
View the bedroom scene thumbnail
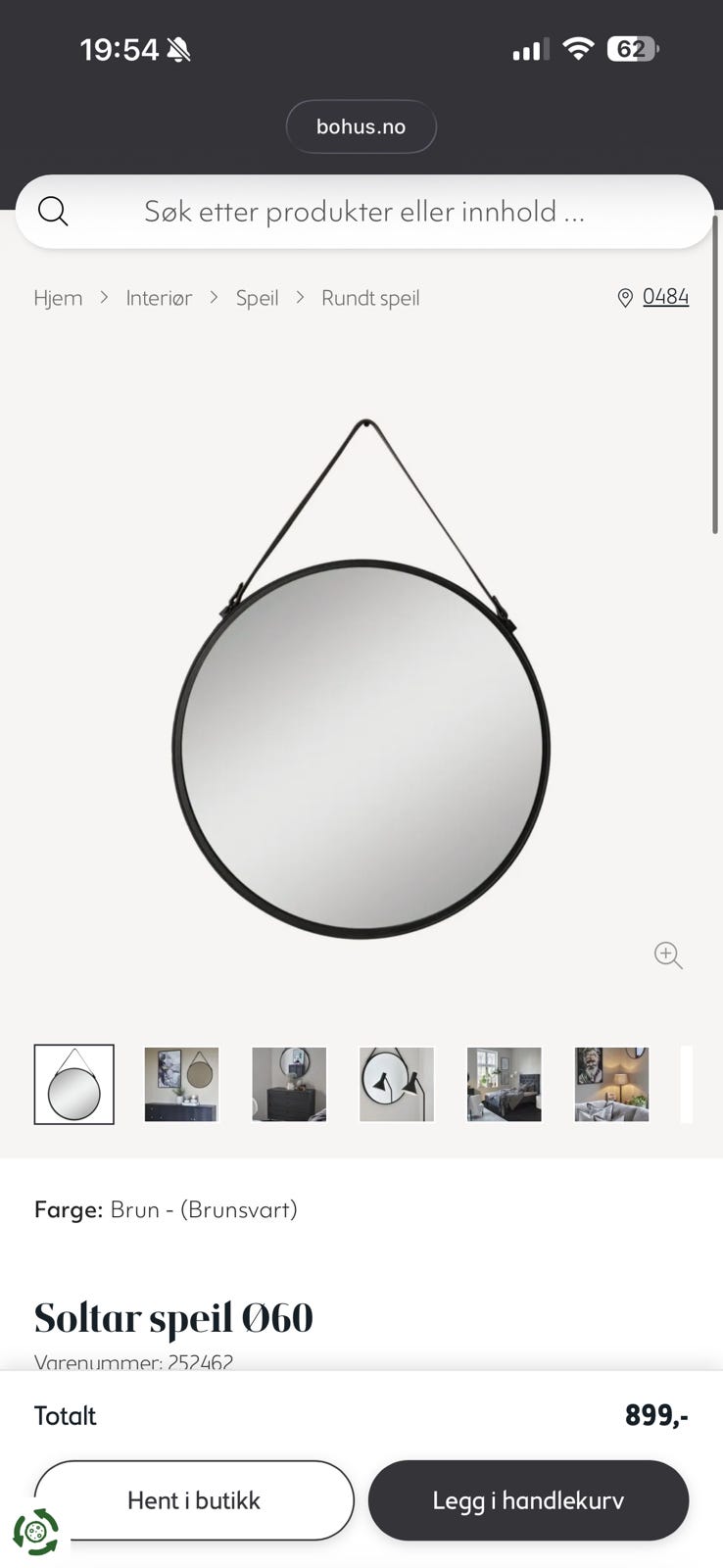[x=505, y=1084]
